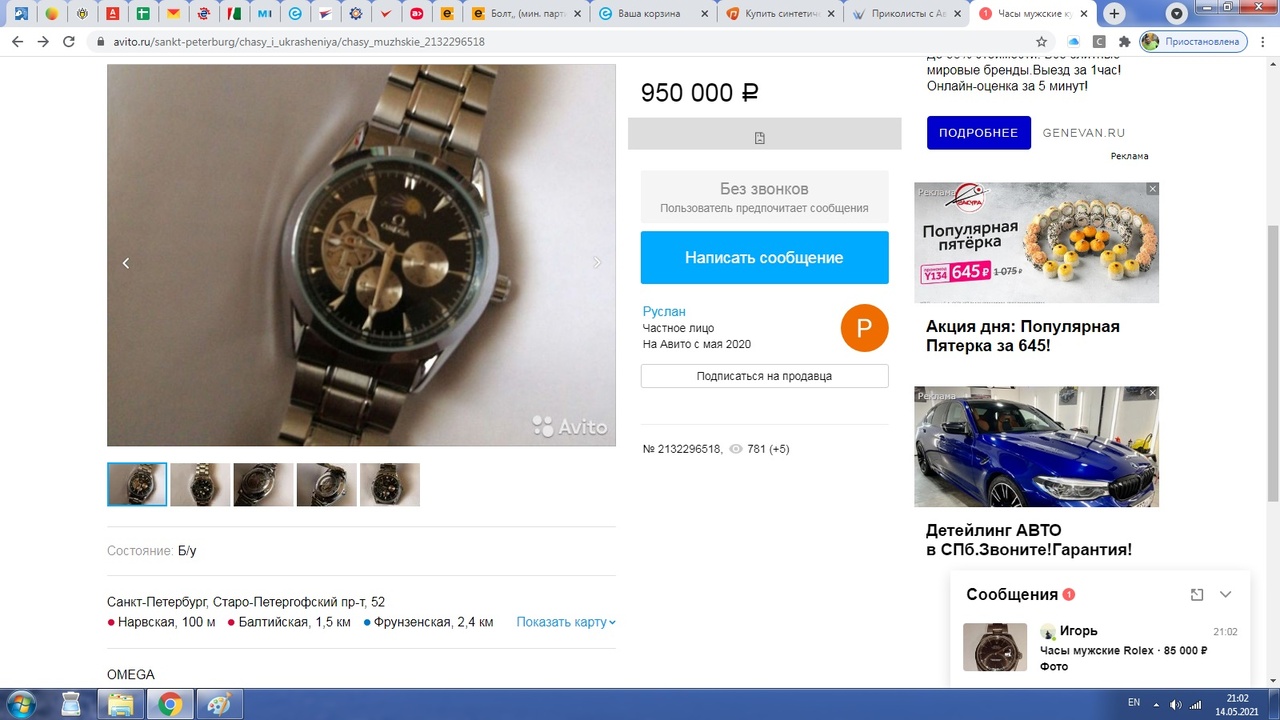Go back to the previous page
This screenshot has width=1280, height=720.
pos(17,42)
